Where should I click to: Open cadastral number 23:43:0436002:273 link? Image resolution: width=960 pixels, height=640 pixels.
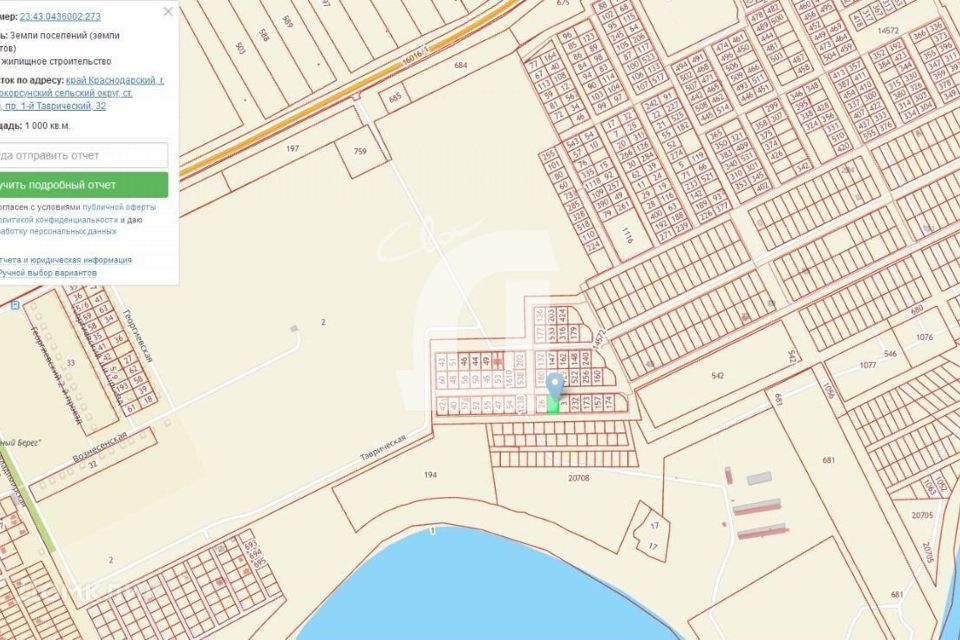pos(60,17)
